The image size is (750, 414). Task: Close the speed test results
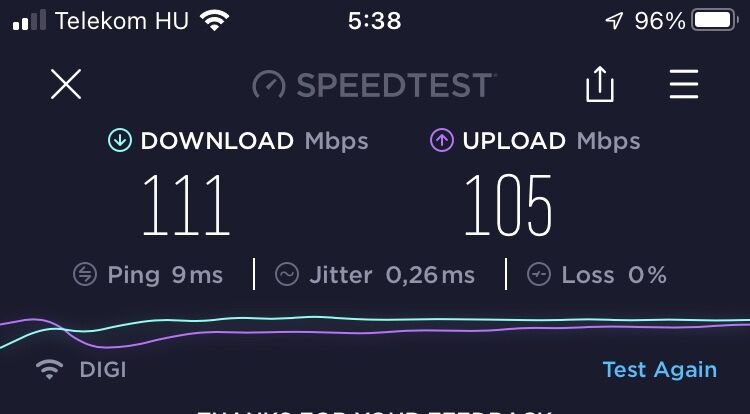click(x=66, y=84)
